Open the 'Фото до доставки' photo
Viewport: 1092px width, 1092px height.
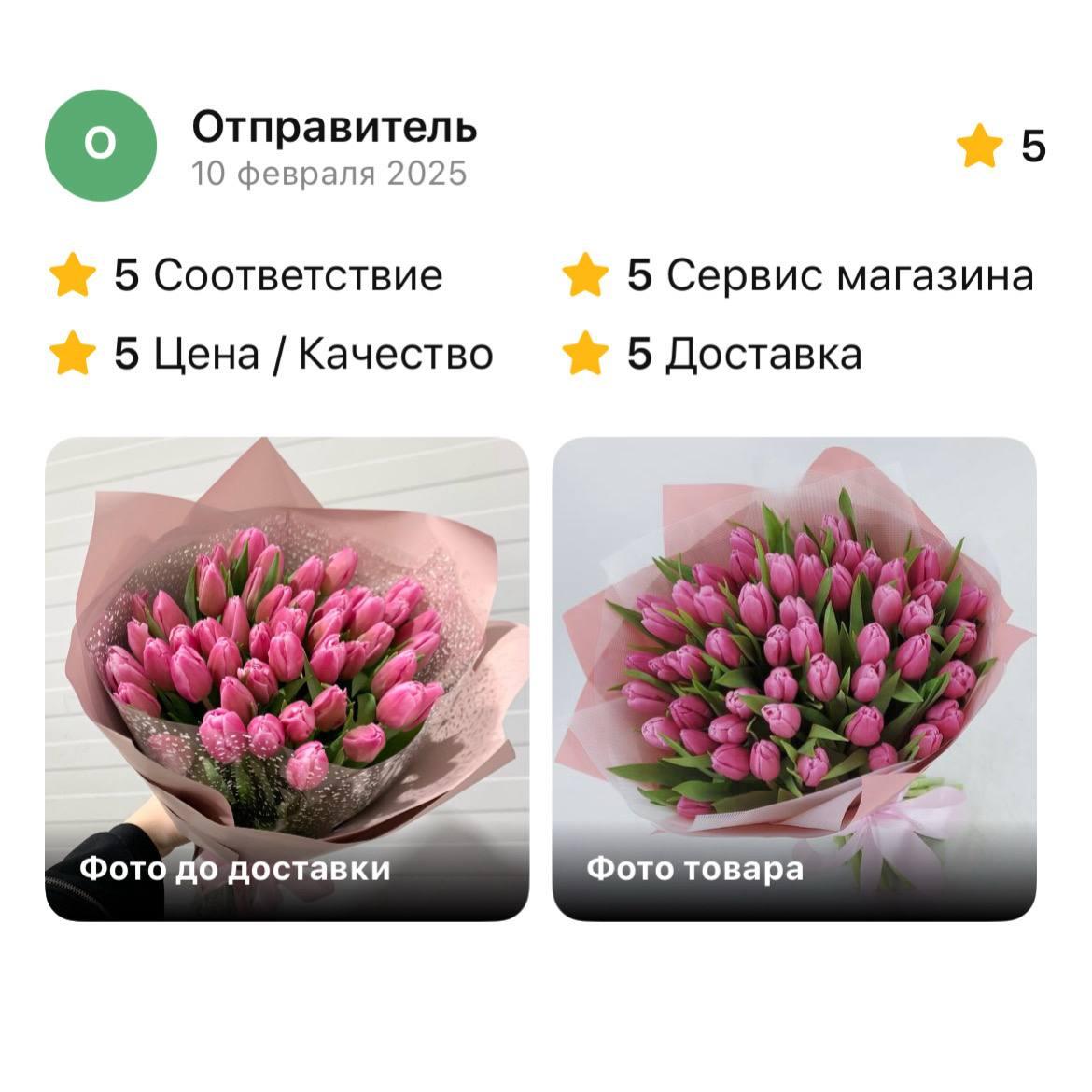287,679
